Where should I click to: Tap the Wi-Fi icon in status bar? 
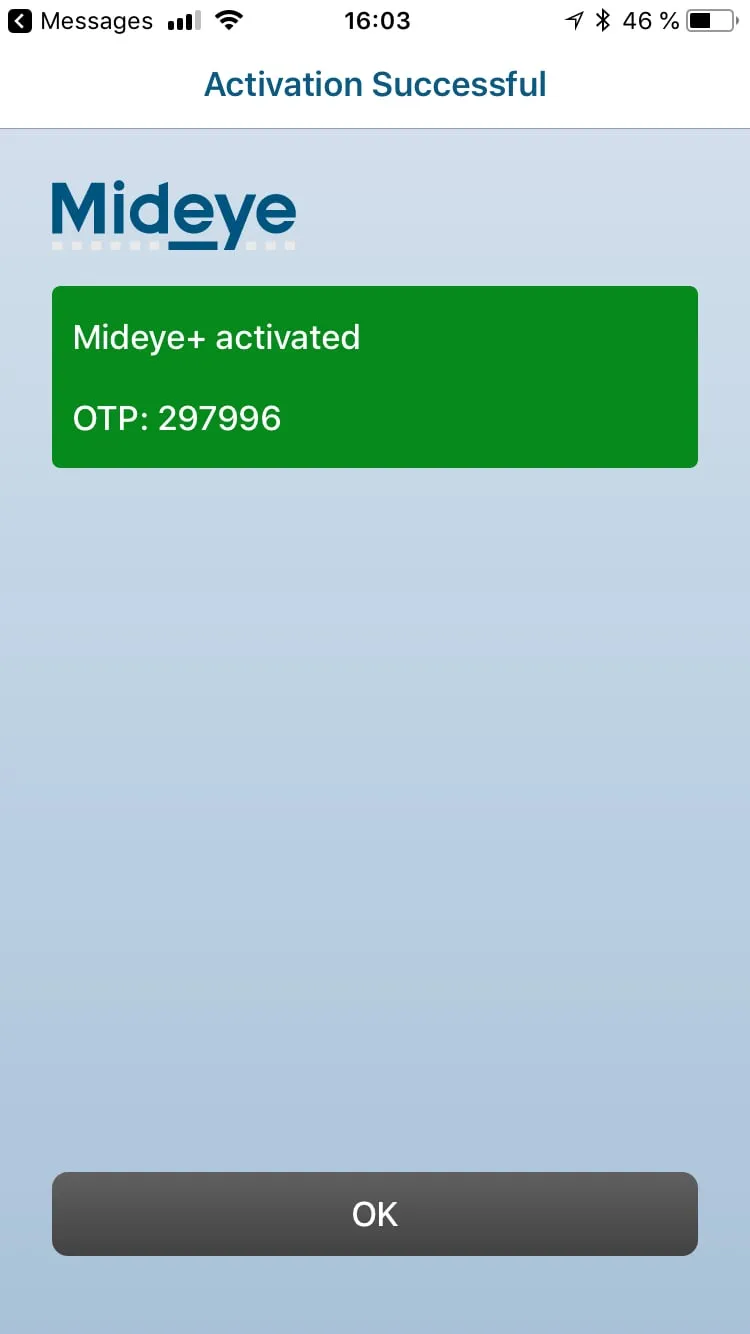[229, 18]
